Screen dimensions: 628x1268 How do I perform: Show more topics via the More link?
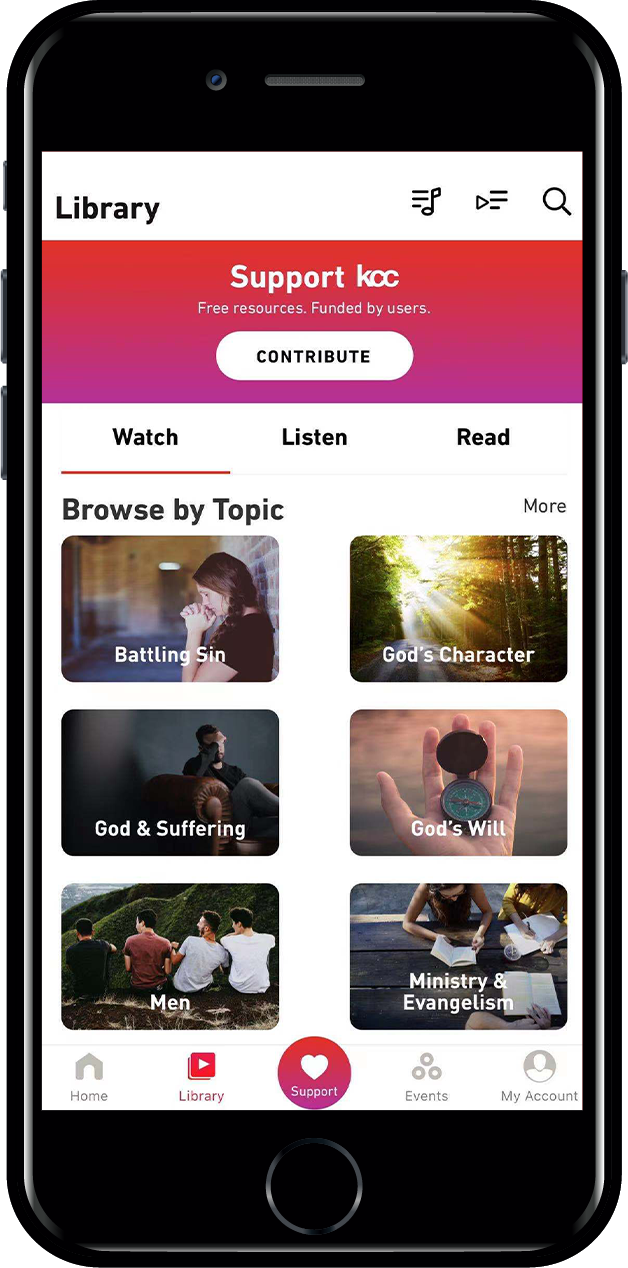click(544, 506)
